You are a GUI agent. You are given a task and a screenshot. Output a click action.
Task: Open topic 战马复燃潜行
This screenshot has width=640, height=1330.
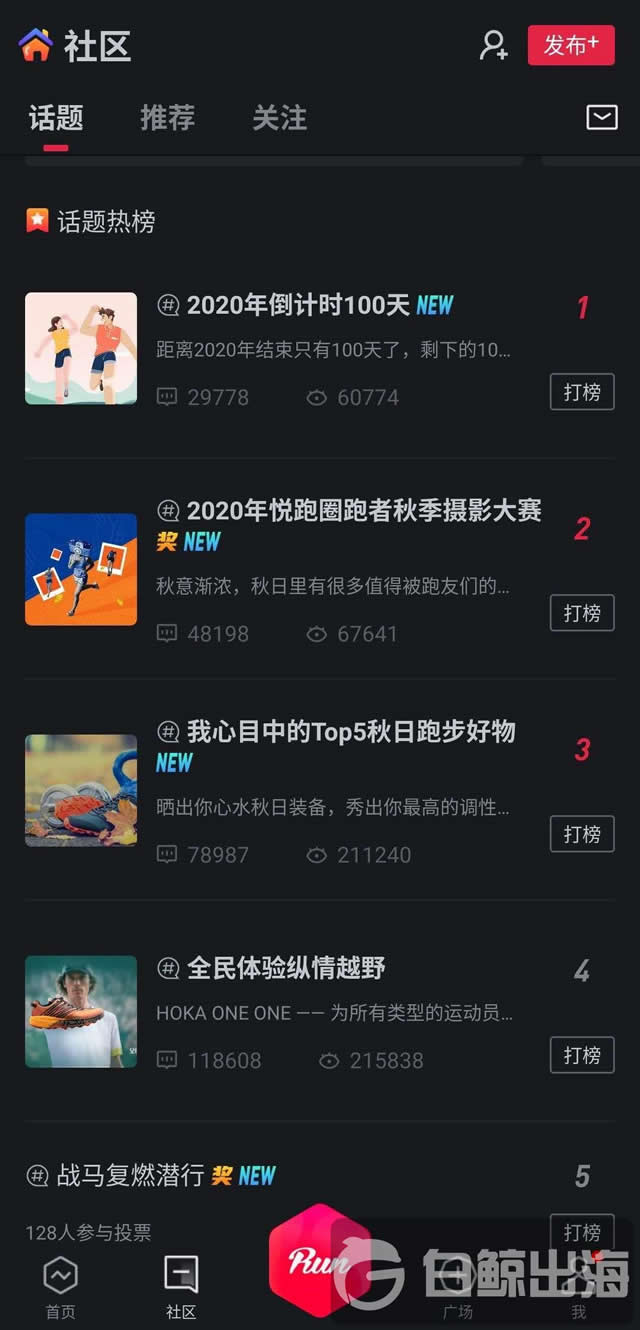(130, 1176)
